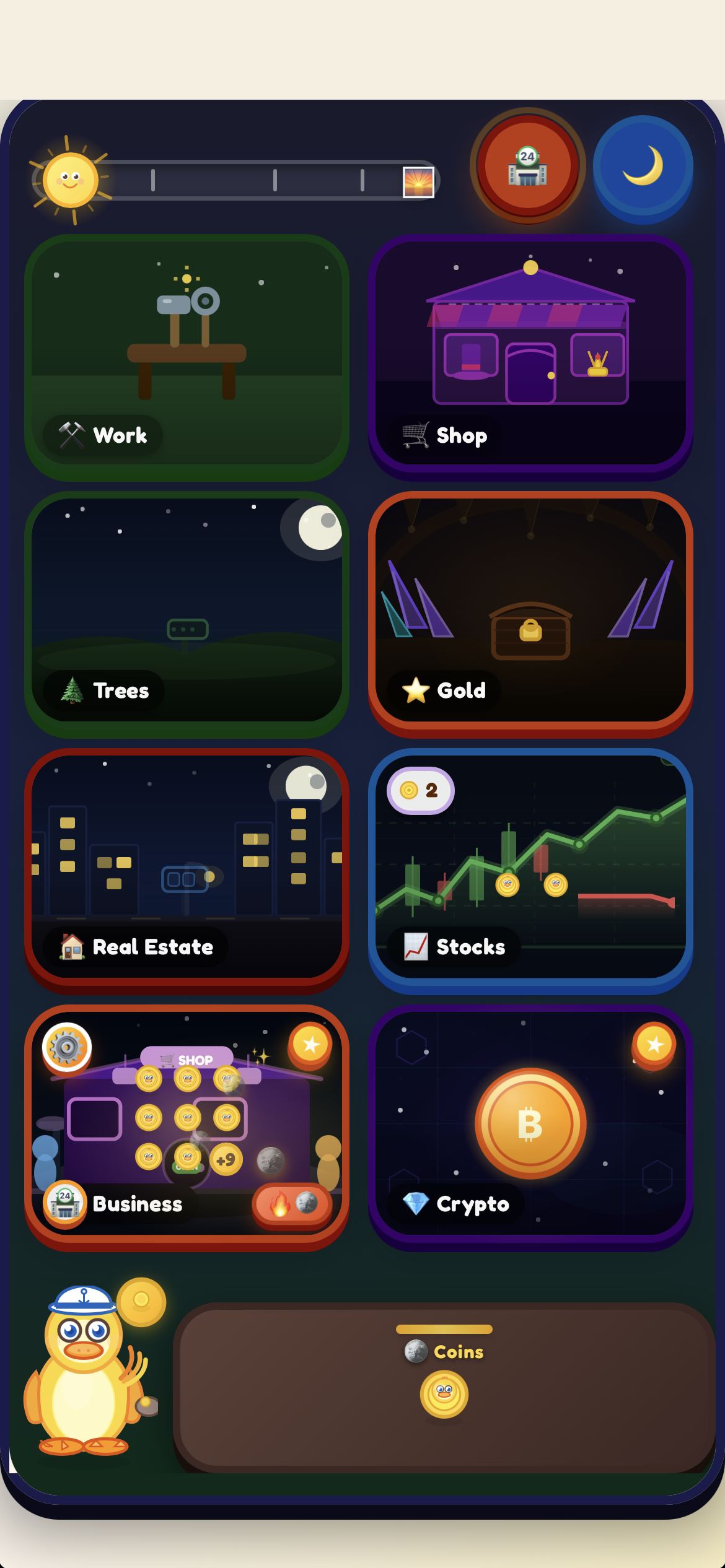Tap the star badge on Business card
This screenshot has width=725, height=1568.
click(x=310, y=1045)
